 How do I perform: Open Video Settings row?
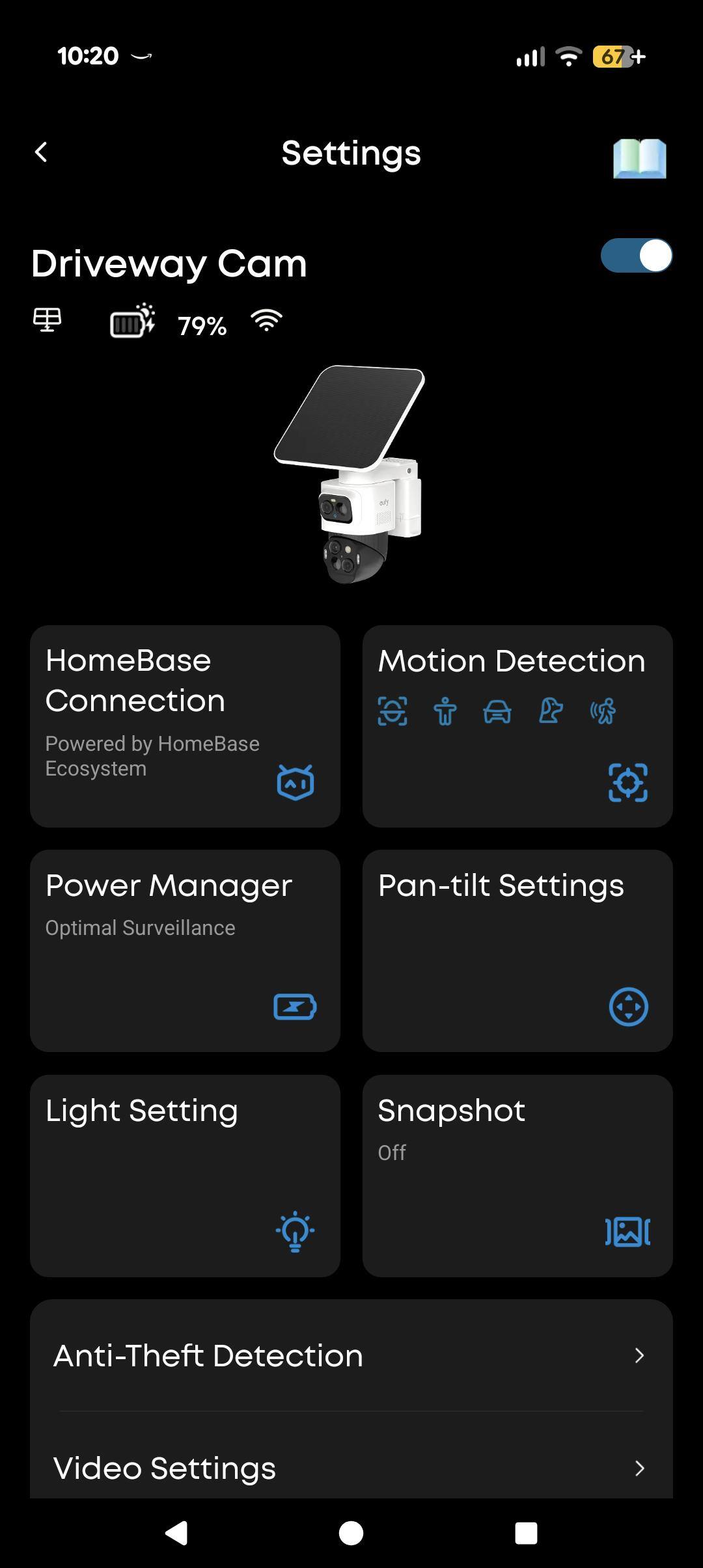click(x=351, y=1468)
